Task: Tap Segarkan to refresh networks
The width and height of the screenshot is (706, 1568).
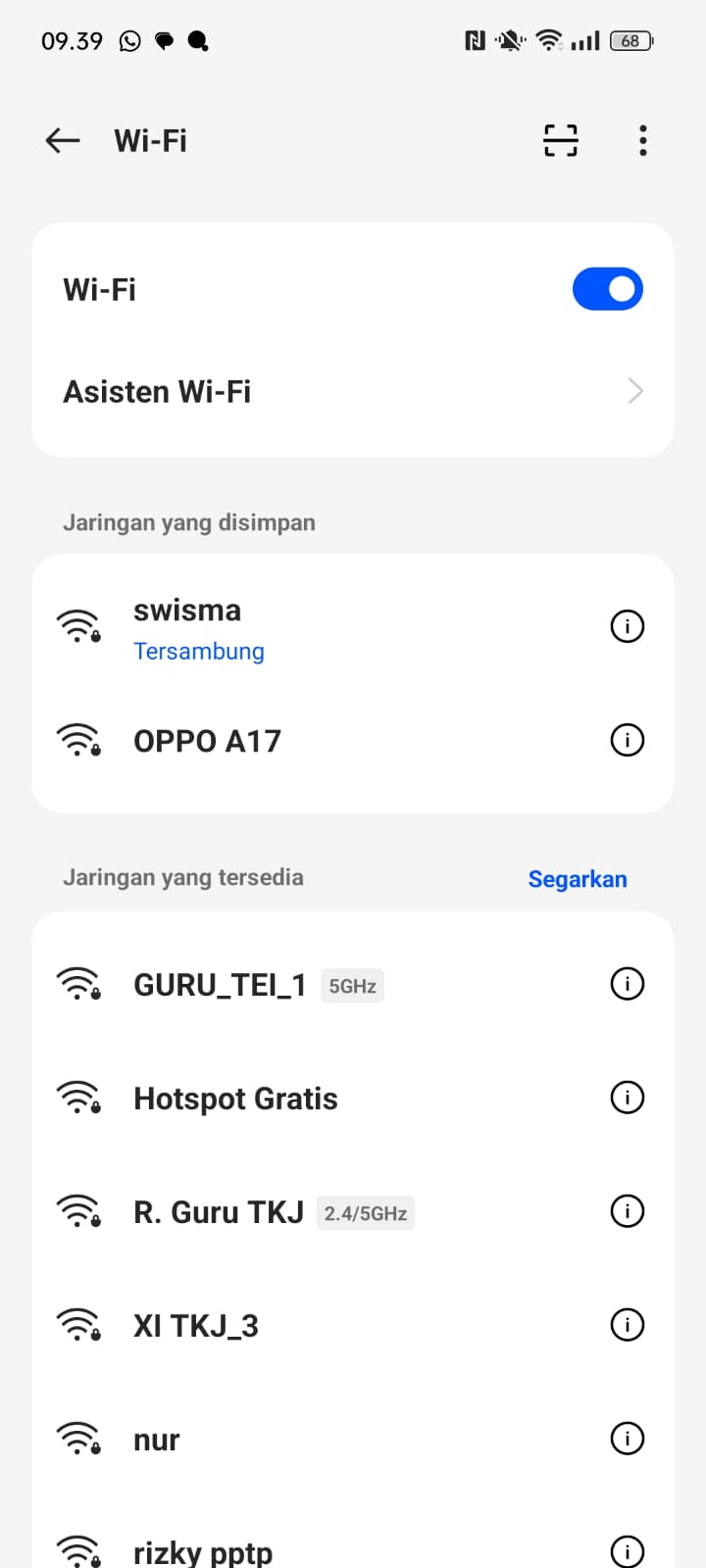Action: coord(578,879)
